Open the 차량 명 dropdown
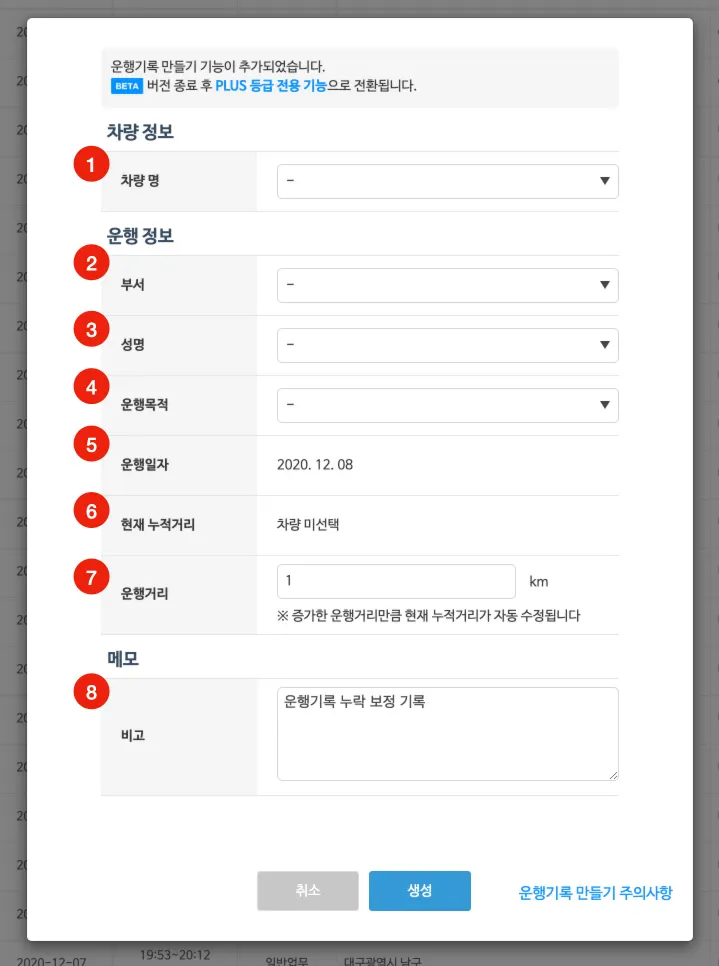This screenshot has width=719, height=966. pyautogui.click(x=447, y=181)
